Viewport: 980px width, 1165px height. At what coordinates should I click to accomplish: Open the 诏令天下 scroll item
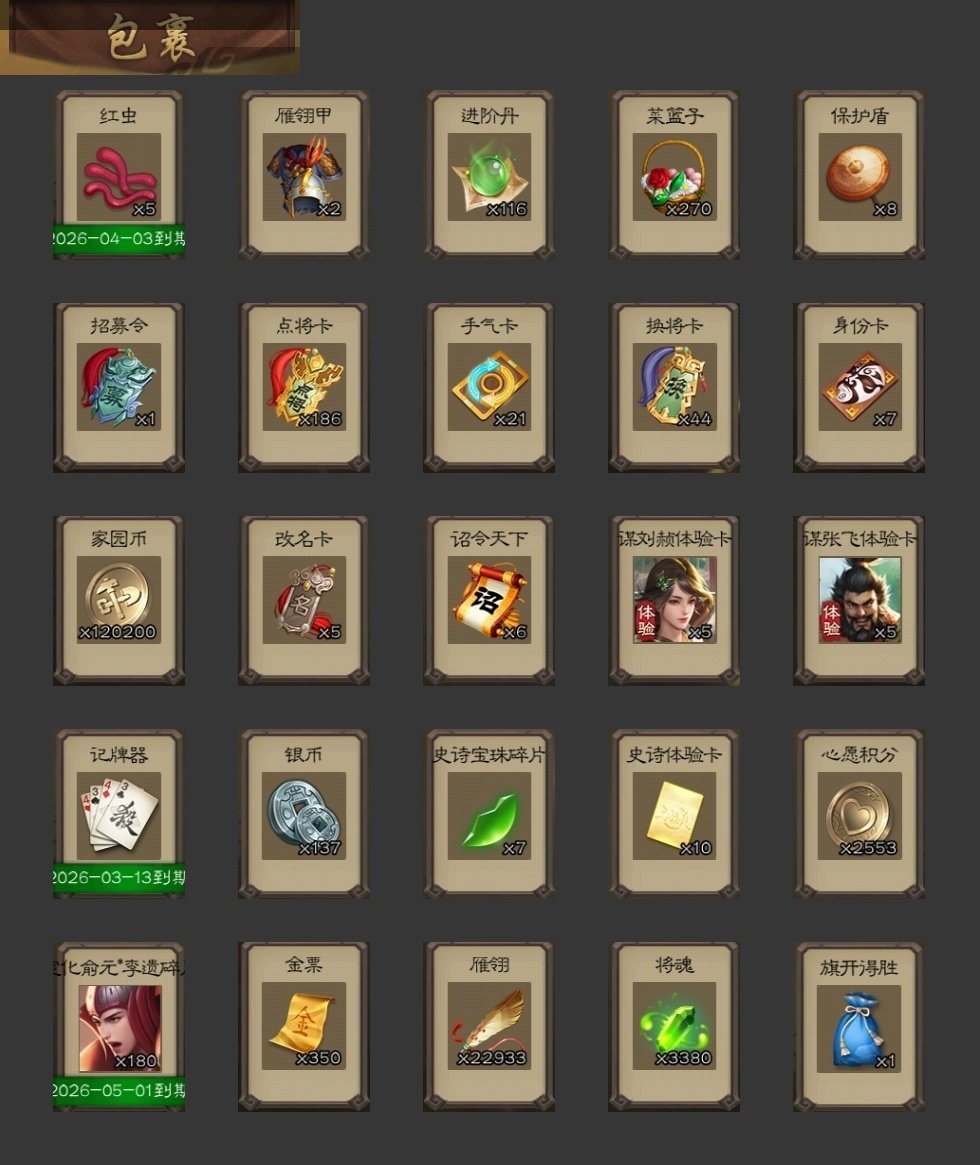[489, 600]
